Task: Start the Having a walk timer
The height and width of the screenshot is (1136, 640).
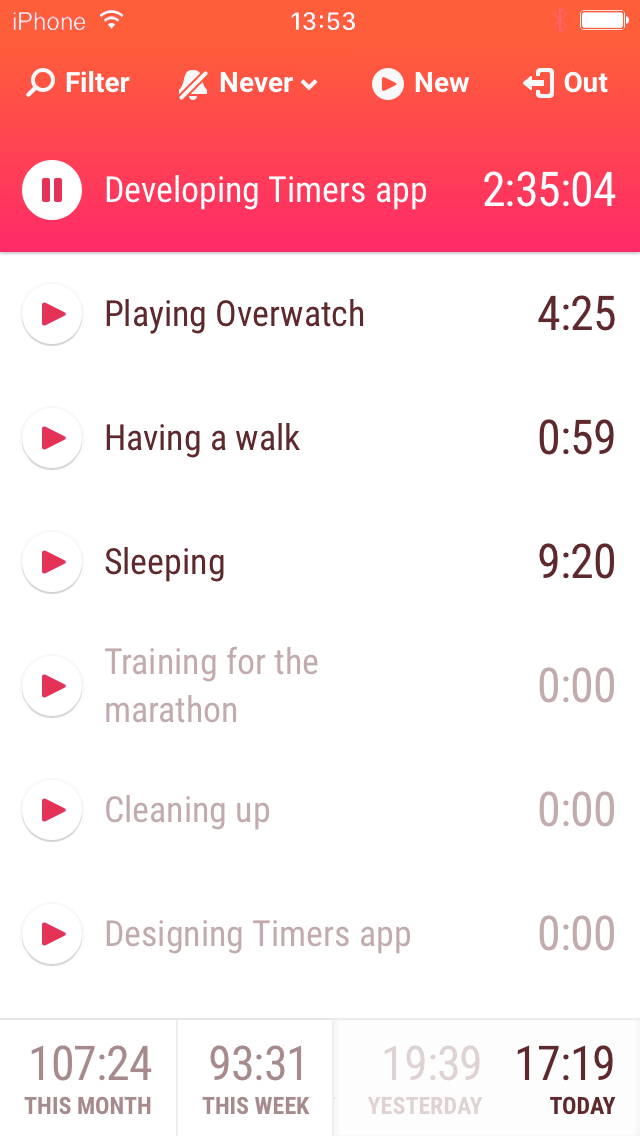Action: [51, 438]
